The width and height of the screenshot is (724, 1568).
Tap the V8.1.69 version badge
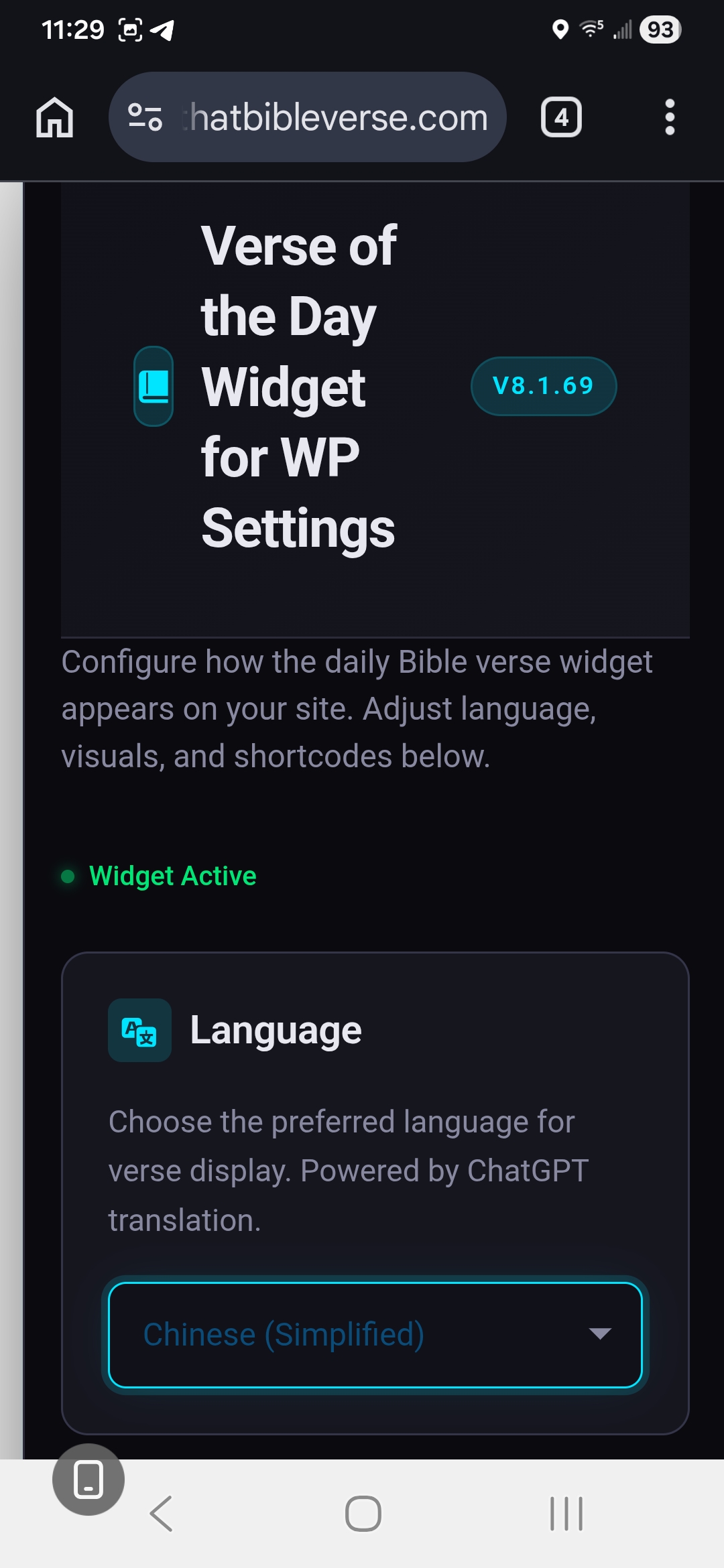coord(544,386)
